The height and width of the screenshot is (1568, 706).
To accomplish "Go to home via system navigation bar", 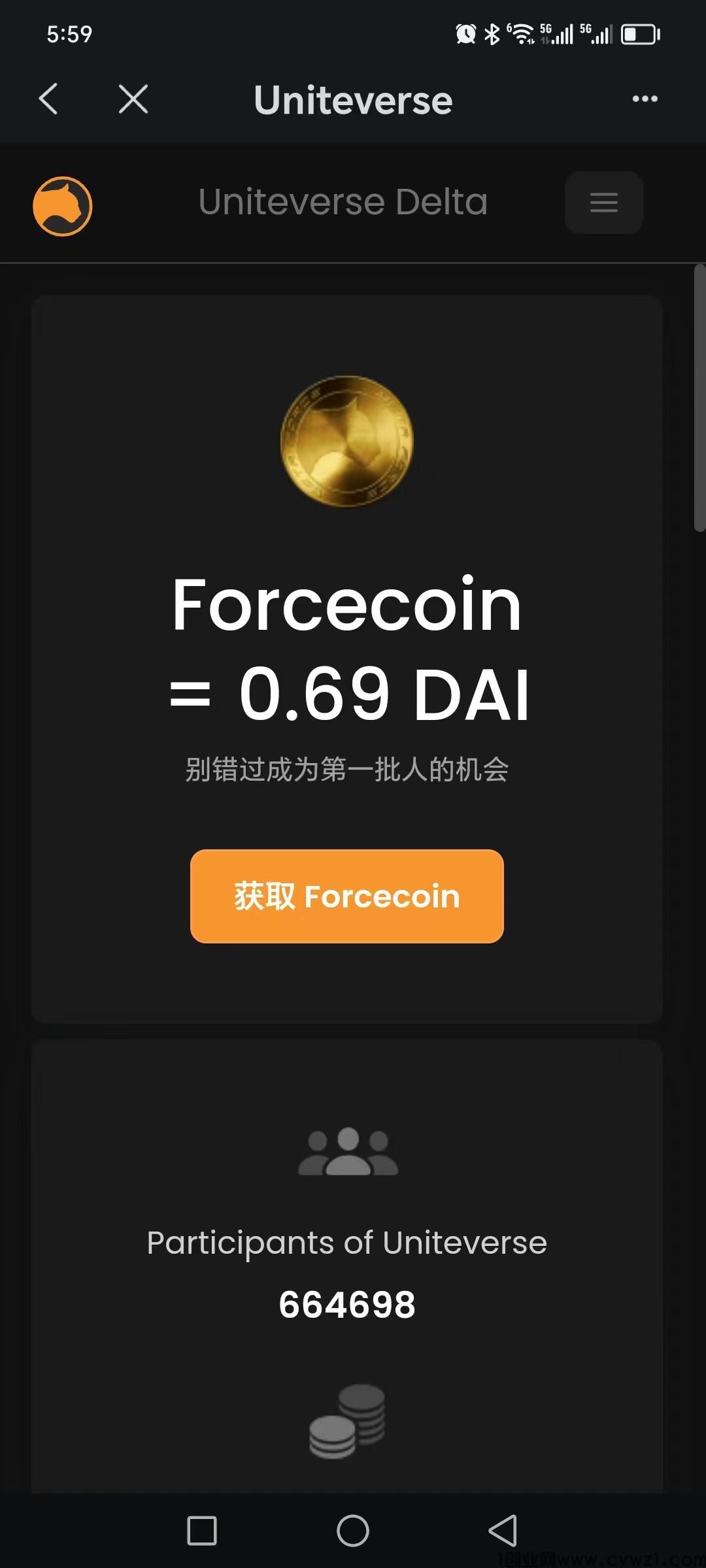I will point(353,1530).
